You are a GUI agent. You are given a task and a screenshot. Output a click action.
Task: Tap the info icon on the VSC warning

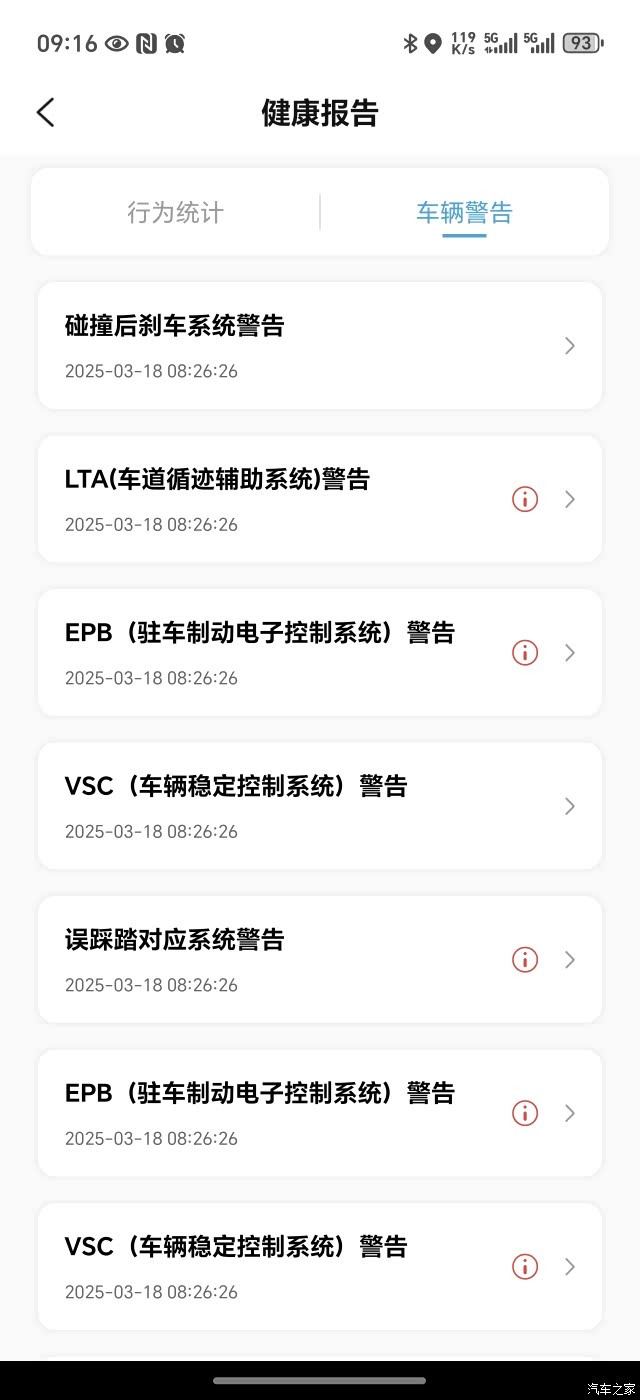tap(525, 1267)
